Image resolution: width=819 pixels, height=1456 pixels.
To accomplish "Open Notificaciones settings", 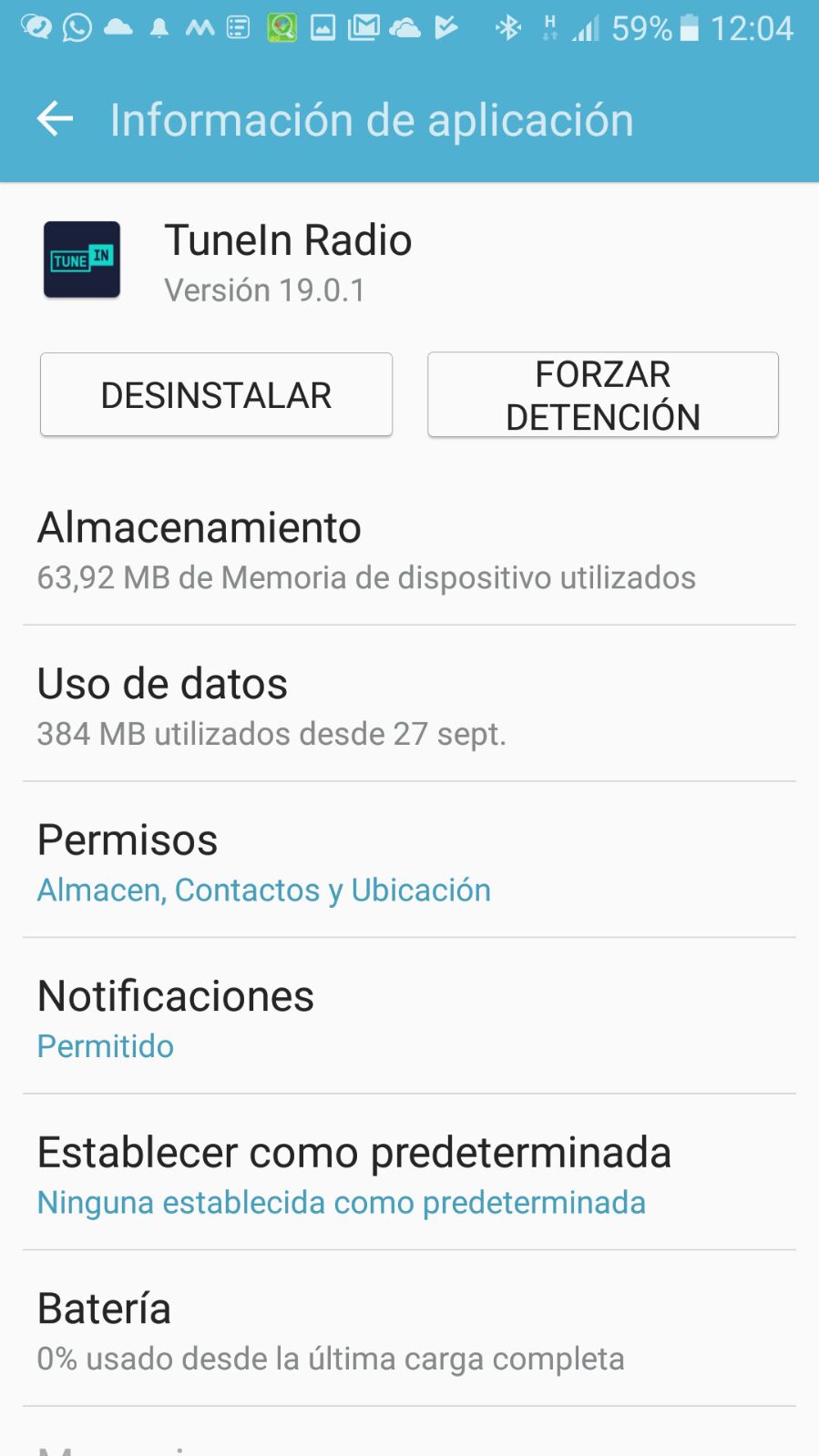I will [x=409, y=1019].
